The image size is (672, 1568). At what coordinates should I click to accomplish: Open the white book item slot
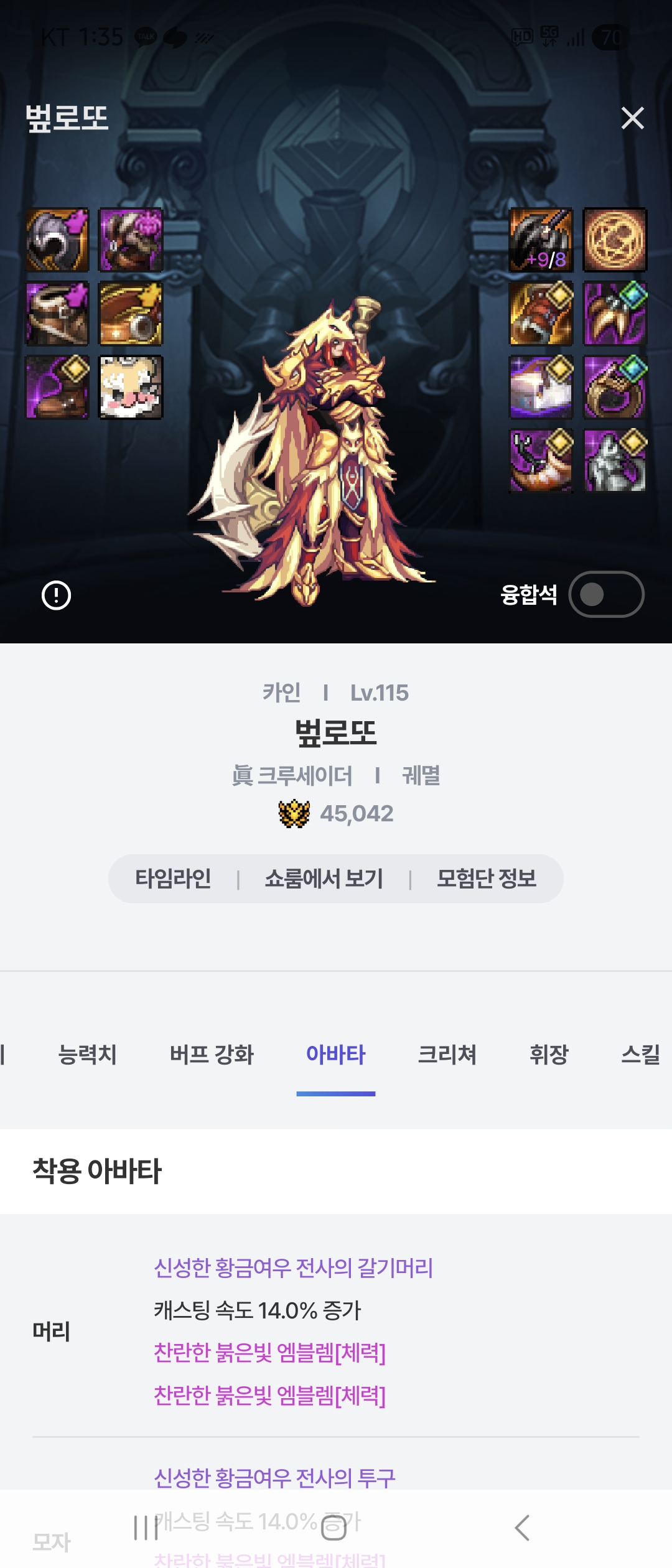(541, 387)
